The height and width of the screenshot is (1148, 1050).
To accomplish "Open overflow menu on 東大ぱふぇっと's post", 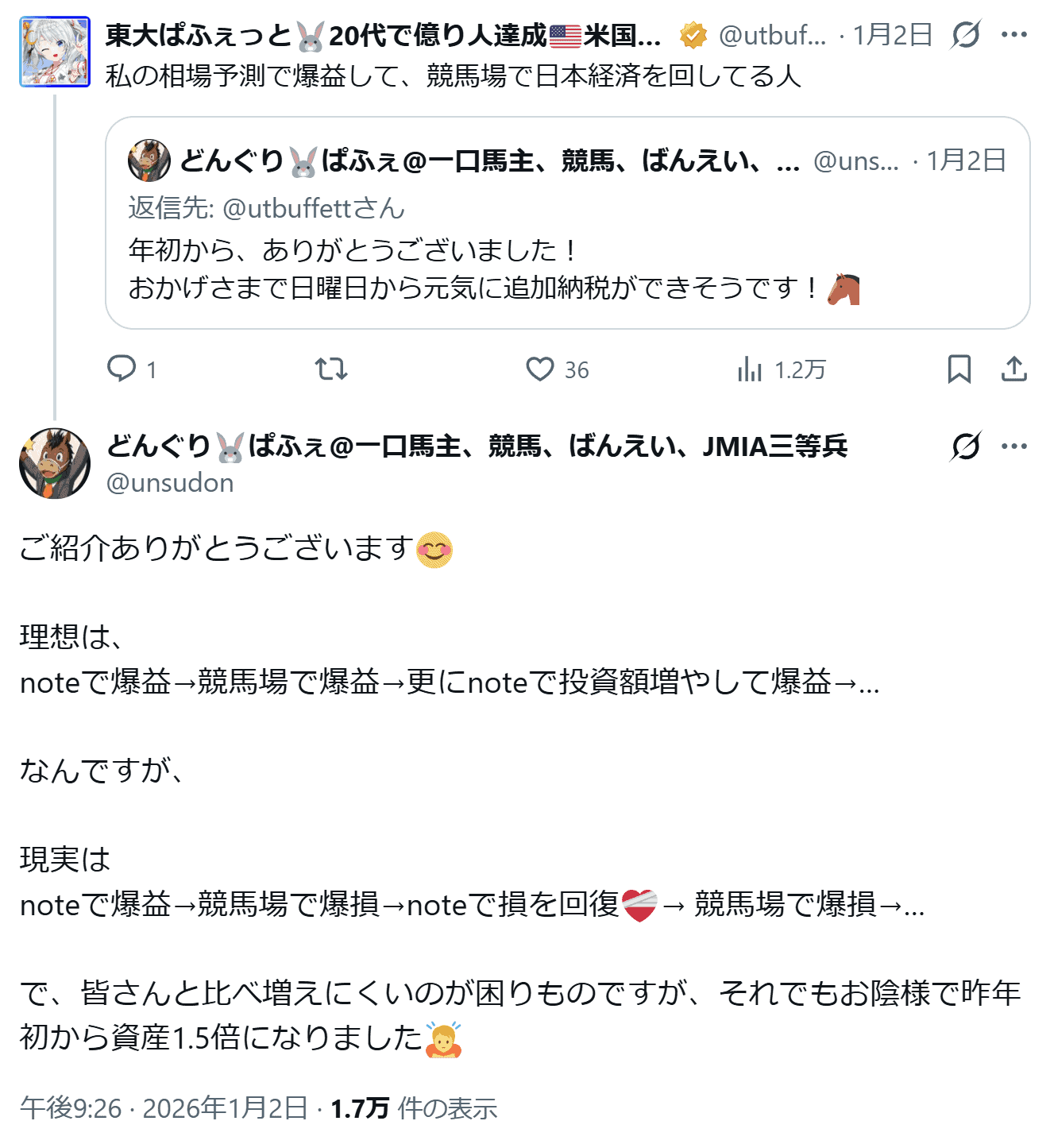I will point(1014,35).
